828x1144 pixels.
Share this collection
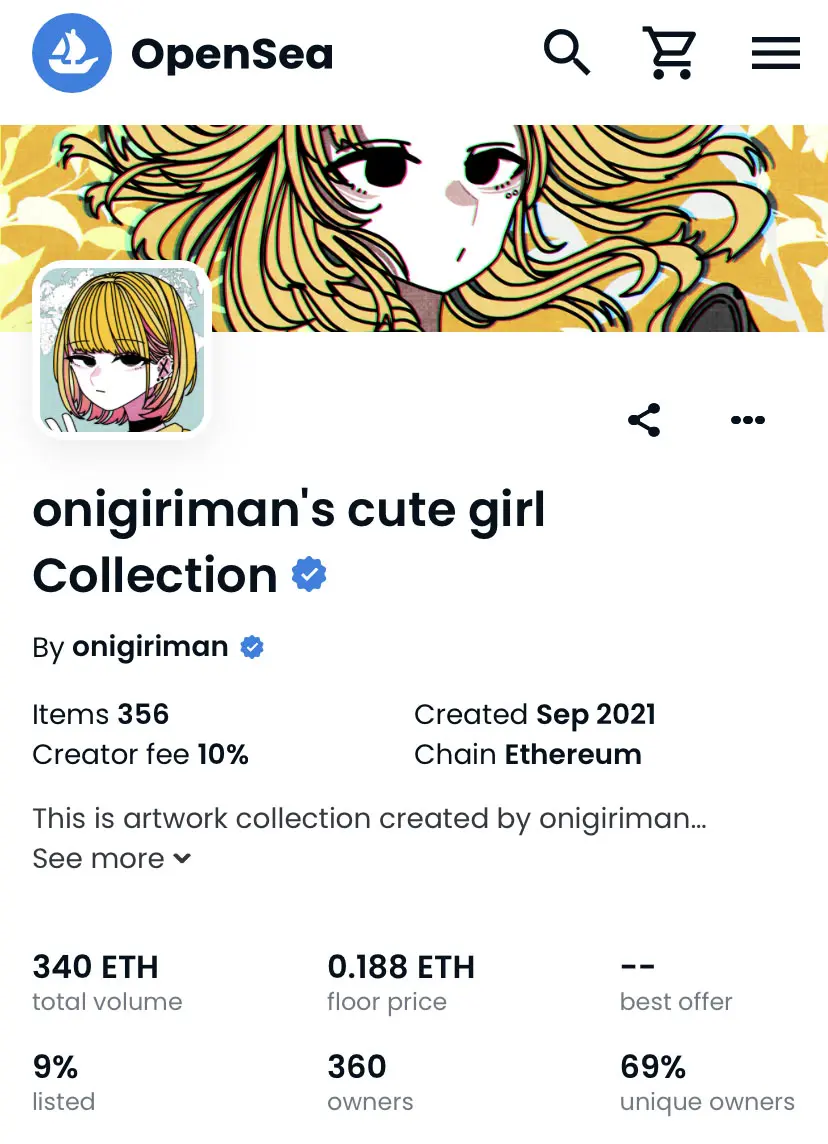point(644,420)
